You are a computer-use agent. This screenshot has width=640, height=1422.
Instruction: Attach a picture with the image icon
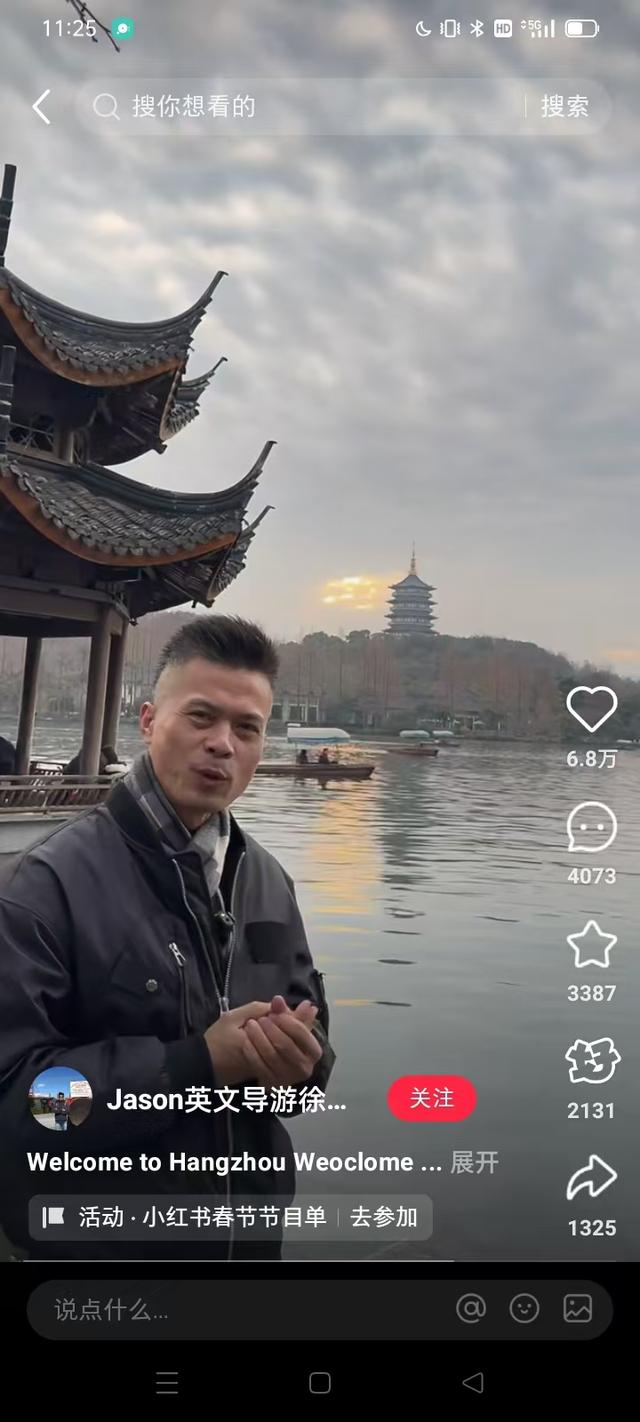[577, 1308]
